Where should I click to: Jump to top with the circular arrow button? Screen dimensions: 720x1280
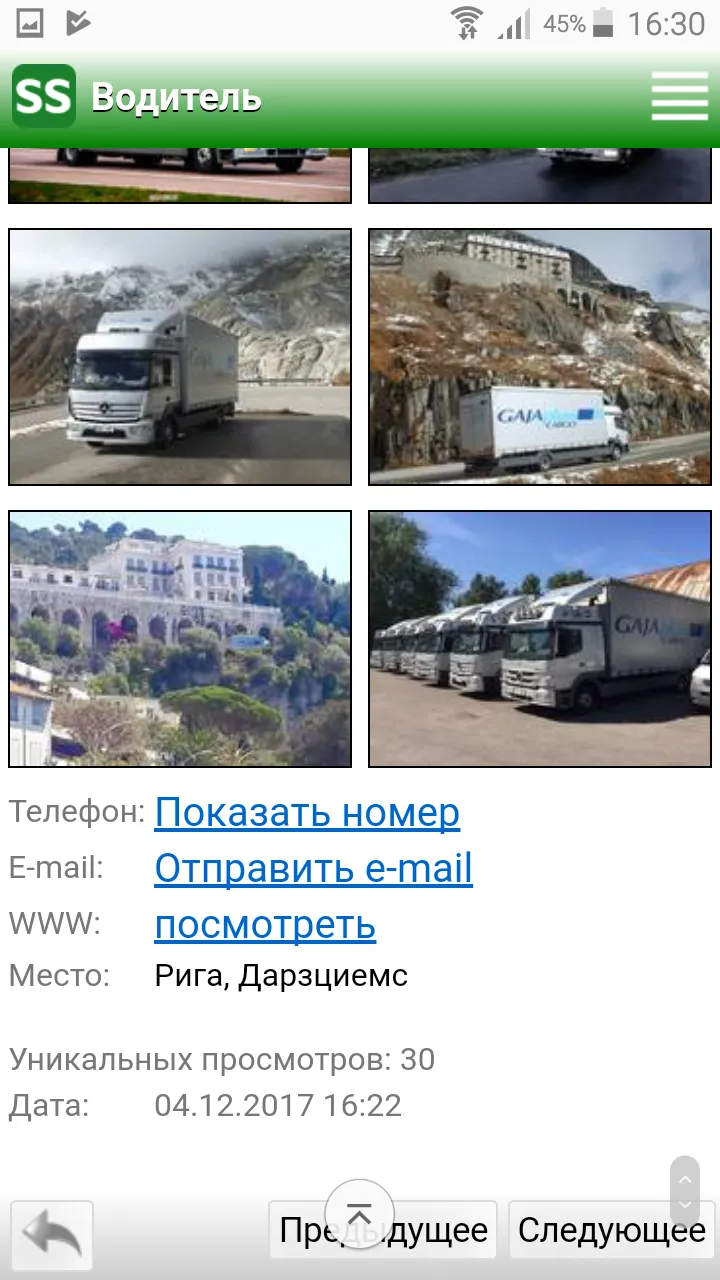359,1215
